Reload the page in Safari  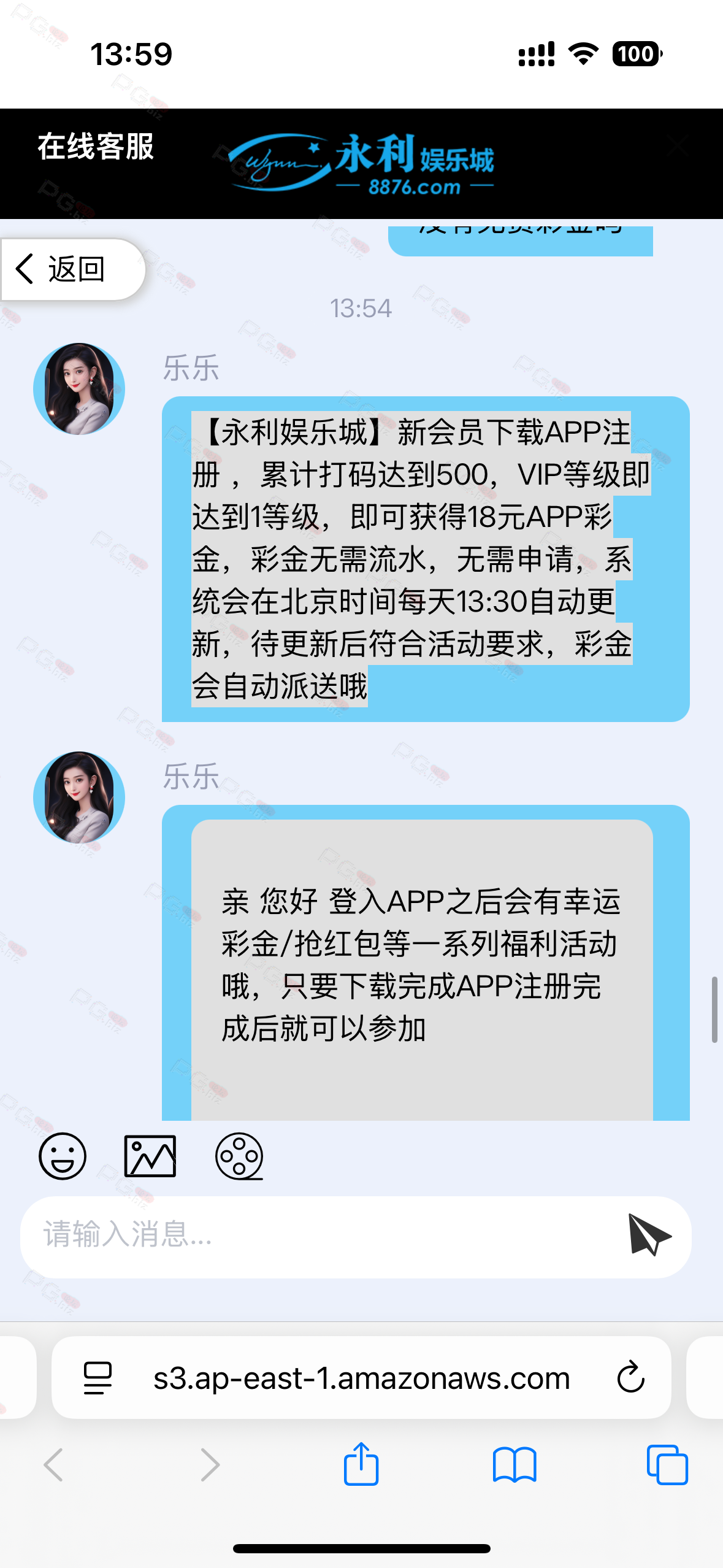click(630, 1378)
